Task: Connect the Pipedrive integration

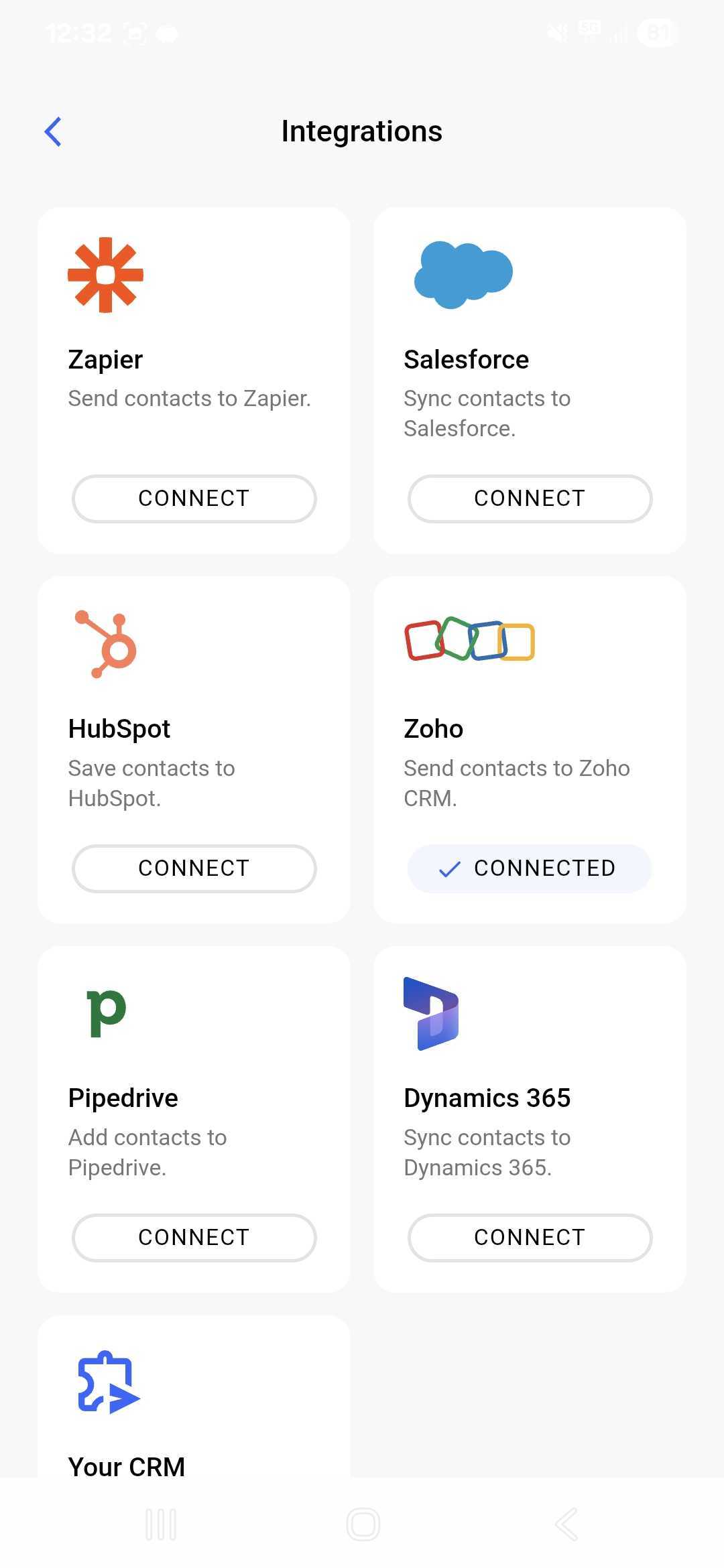Action: [194, 1238]
